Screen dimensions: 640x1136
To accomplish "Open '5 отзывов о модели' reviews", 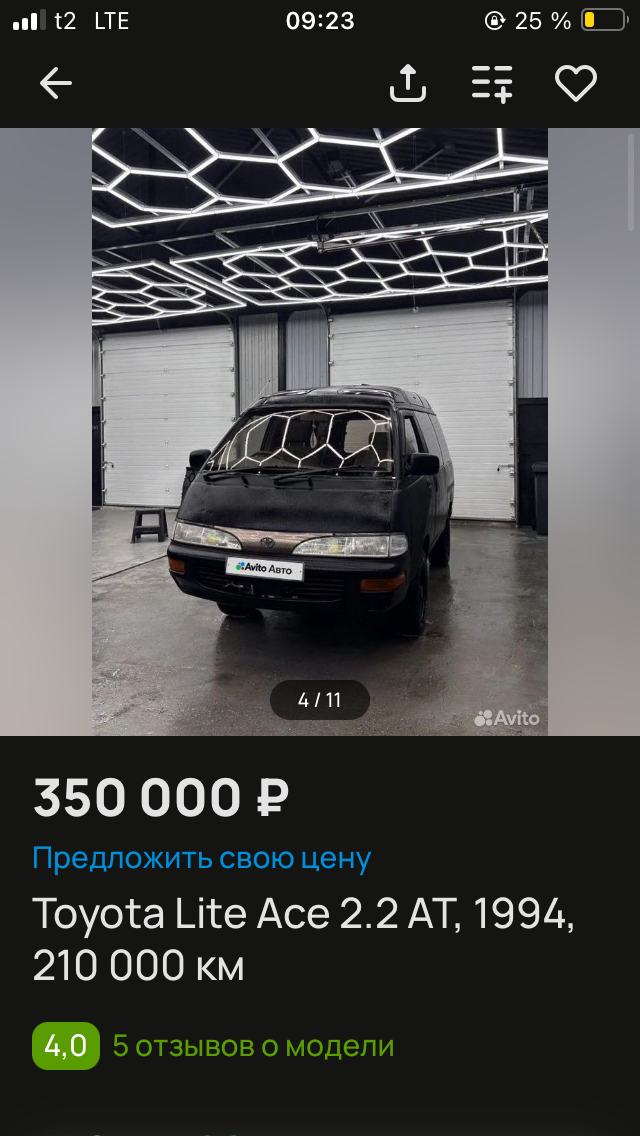I will (254, 1046).
